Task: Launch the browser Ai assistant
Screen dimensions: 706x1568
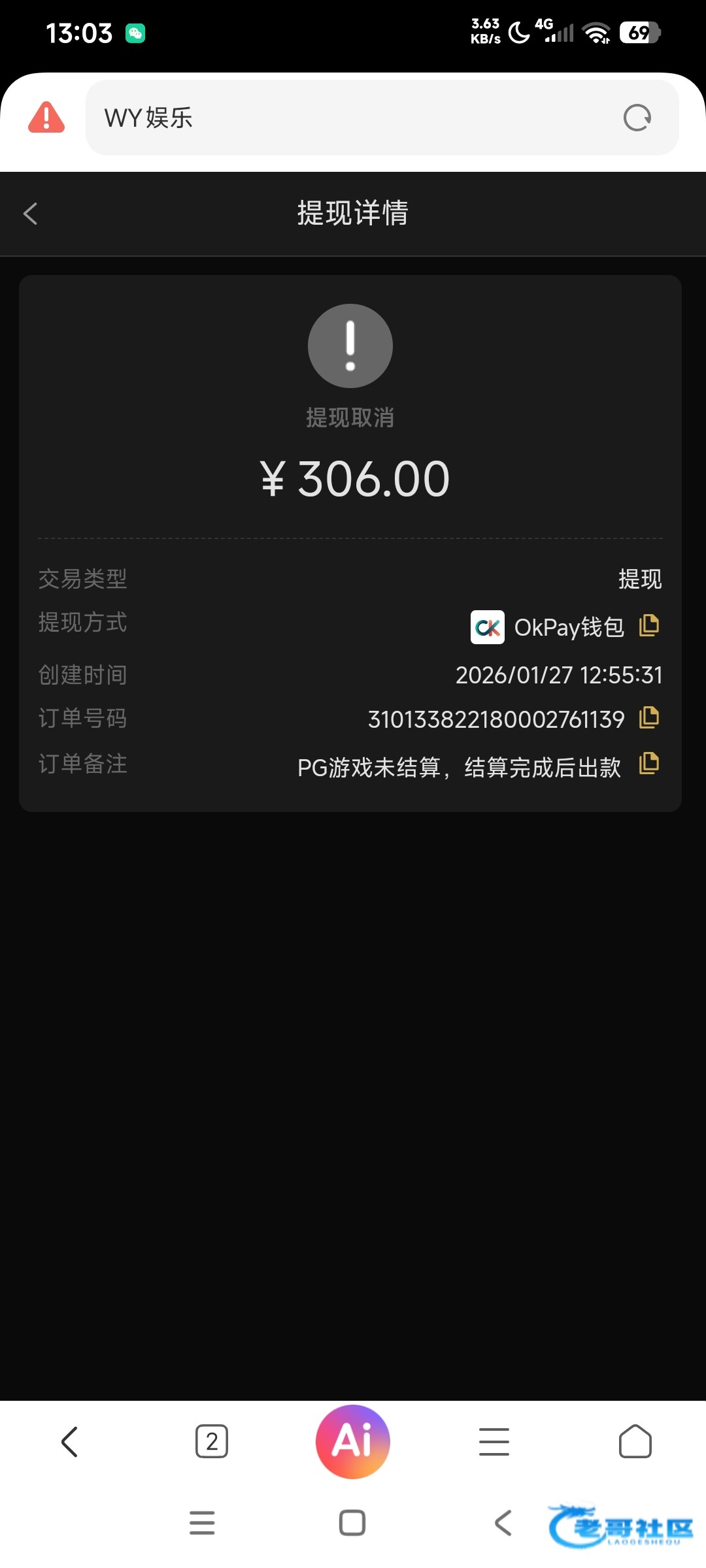Action: [353, 1441]
